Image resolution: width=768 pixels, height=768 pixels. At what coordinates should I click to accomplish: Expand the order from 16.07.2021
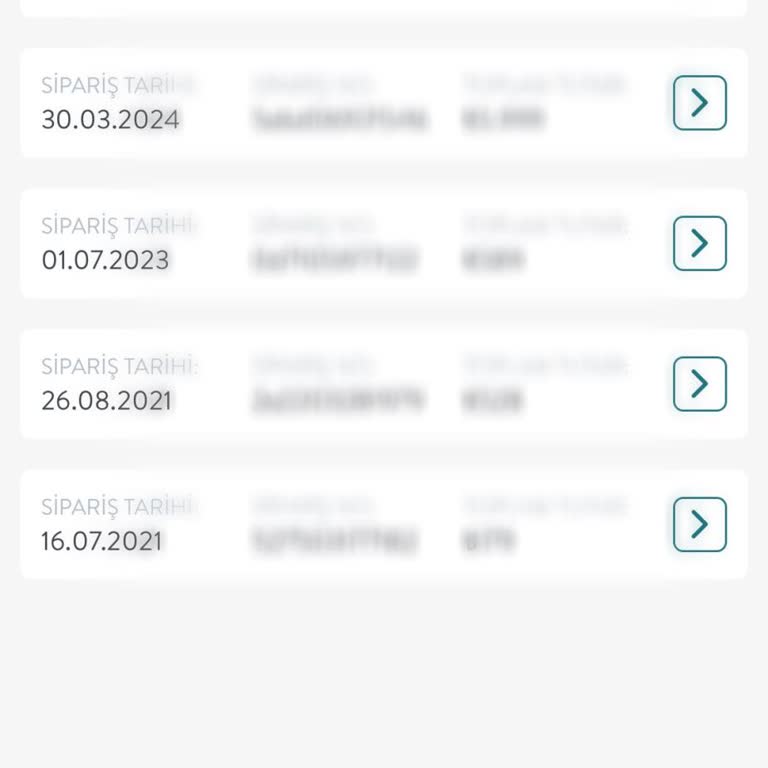[699, 524]
